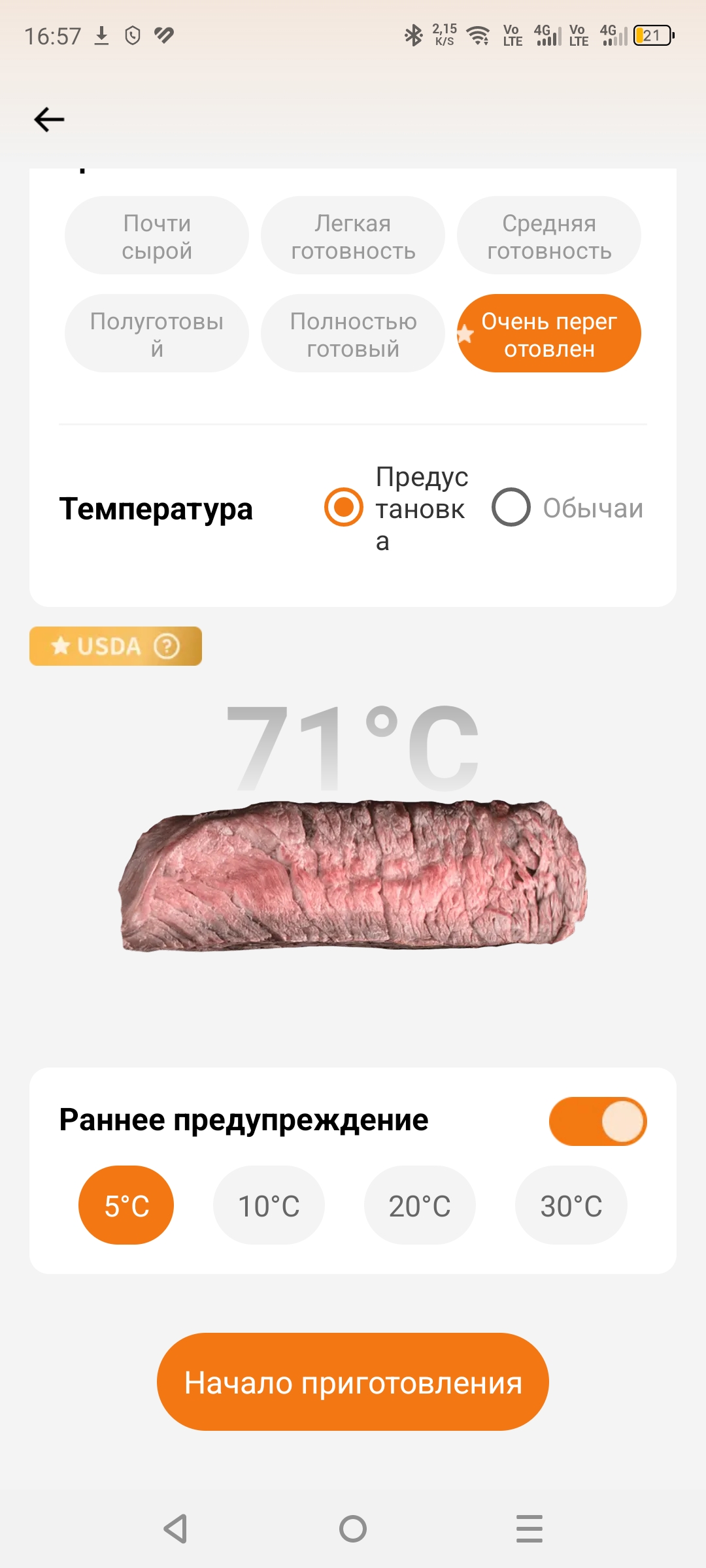Set early warning to 10°C

pos(269,1205)
